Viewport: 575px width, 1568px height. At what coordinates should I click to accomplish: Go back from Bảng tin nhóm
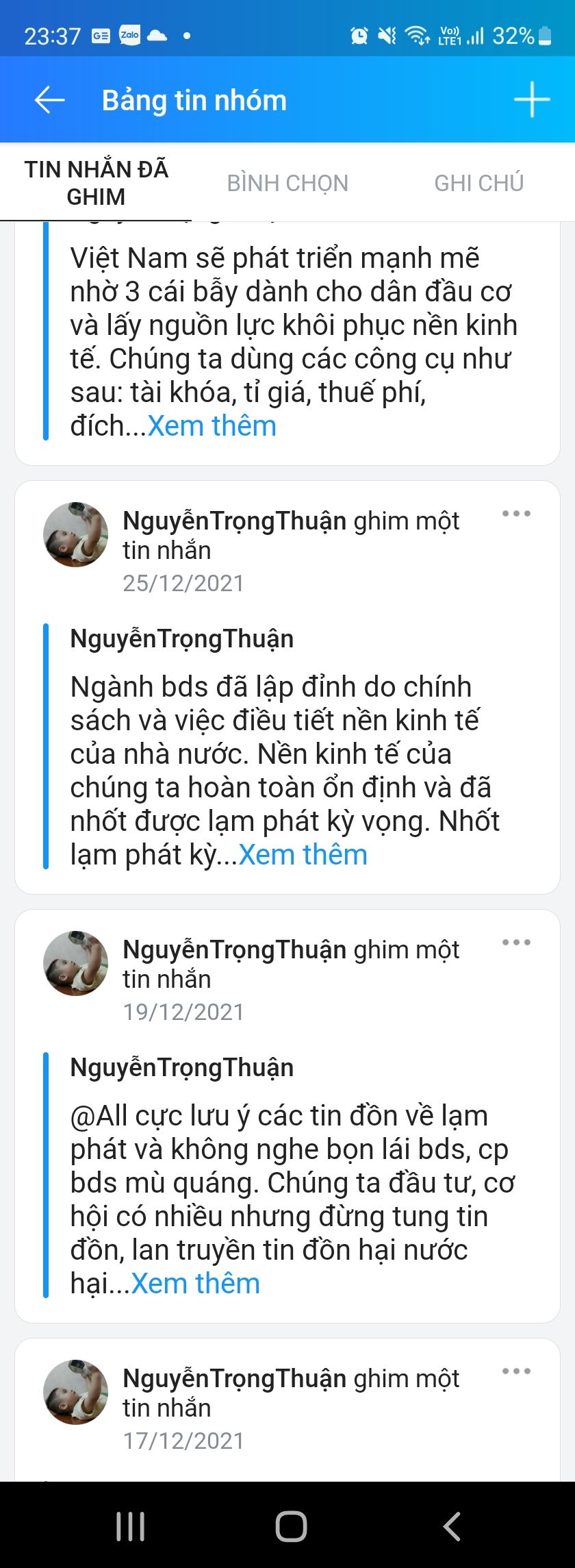[x=49, y=100]
